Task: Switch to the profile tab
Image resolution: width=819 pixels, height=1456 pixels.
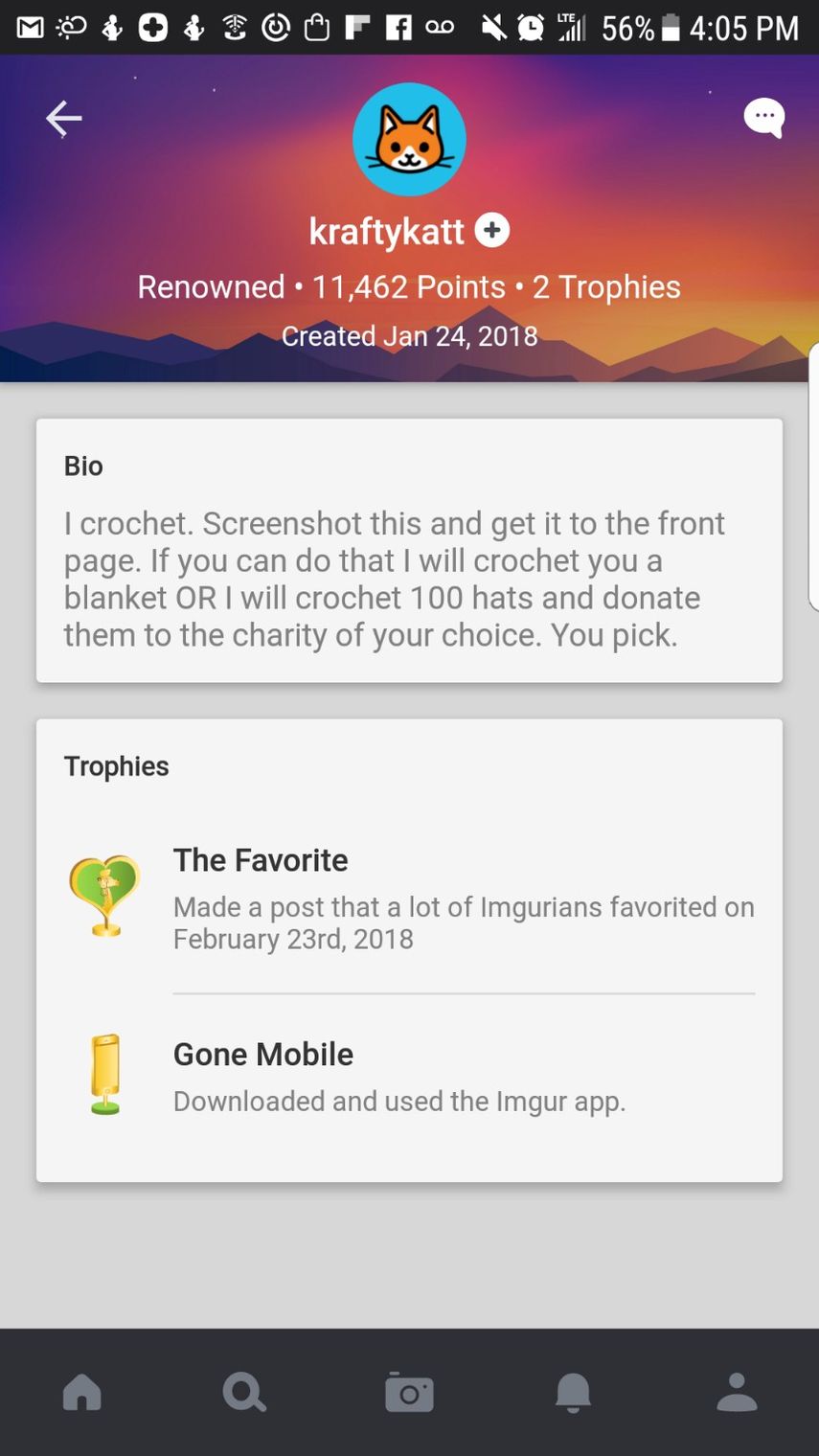Action: pos(737,1392)
